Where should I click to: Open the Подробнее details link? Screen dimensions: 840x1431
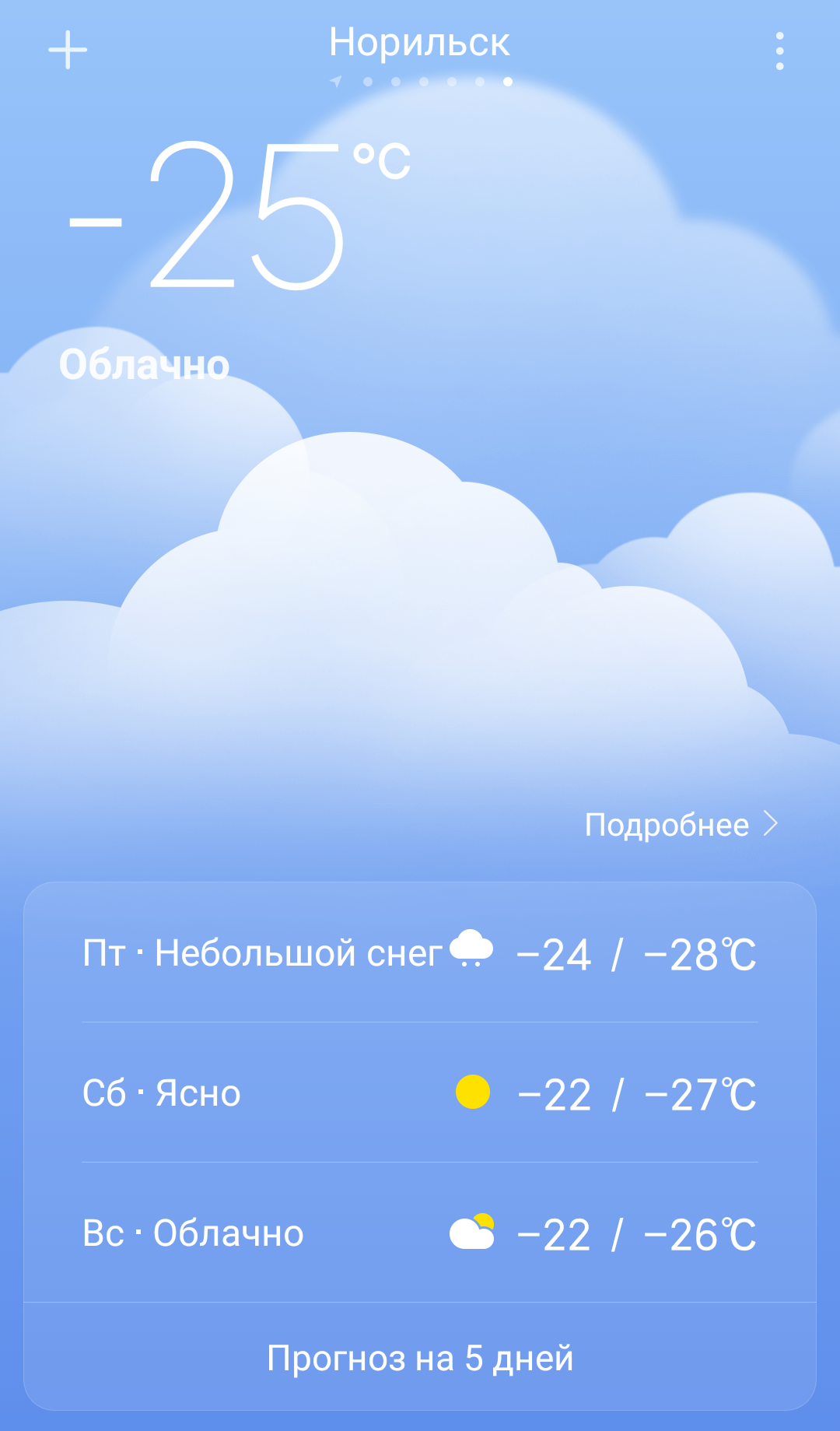(x=681, y=824)
